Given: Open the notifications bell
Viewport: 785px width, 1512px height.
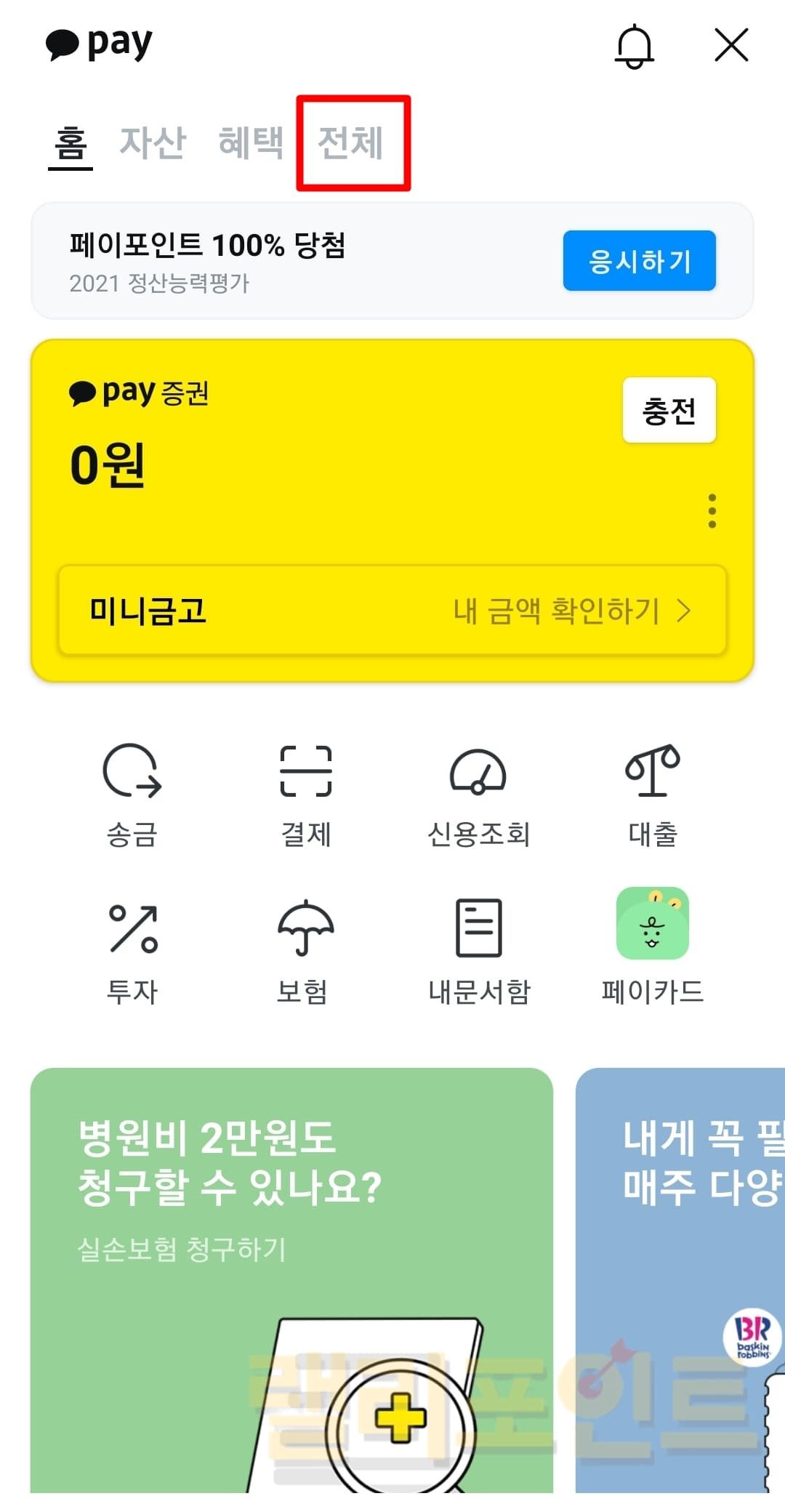Looking at the screenshot, I should coord(635,47).
